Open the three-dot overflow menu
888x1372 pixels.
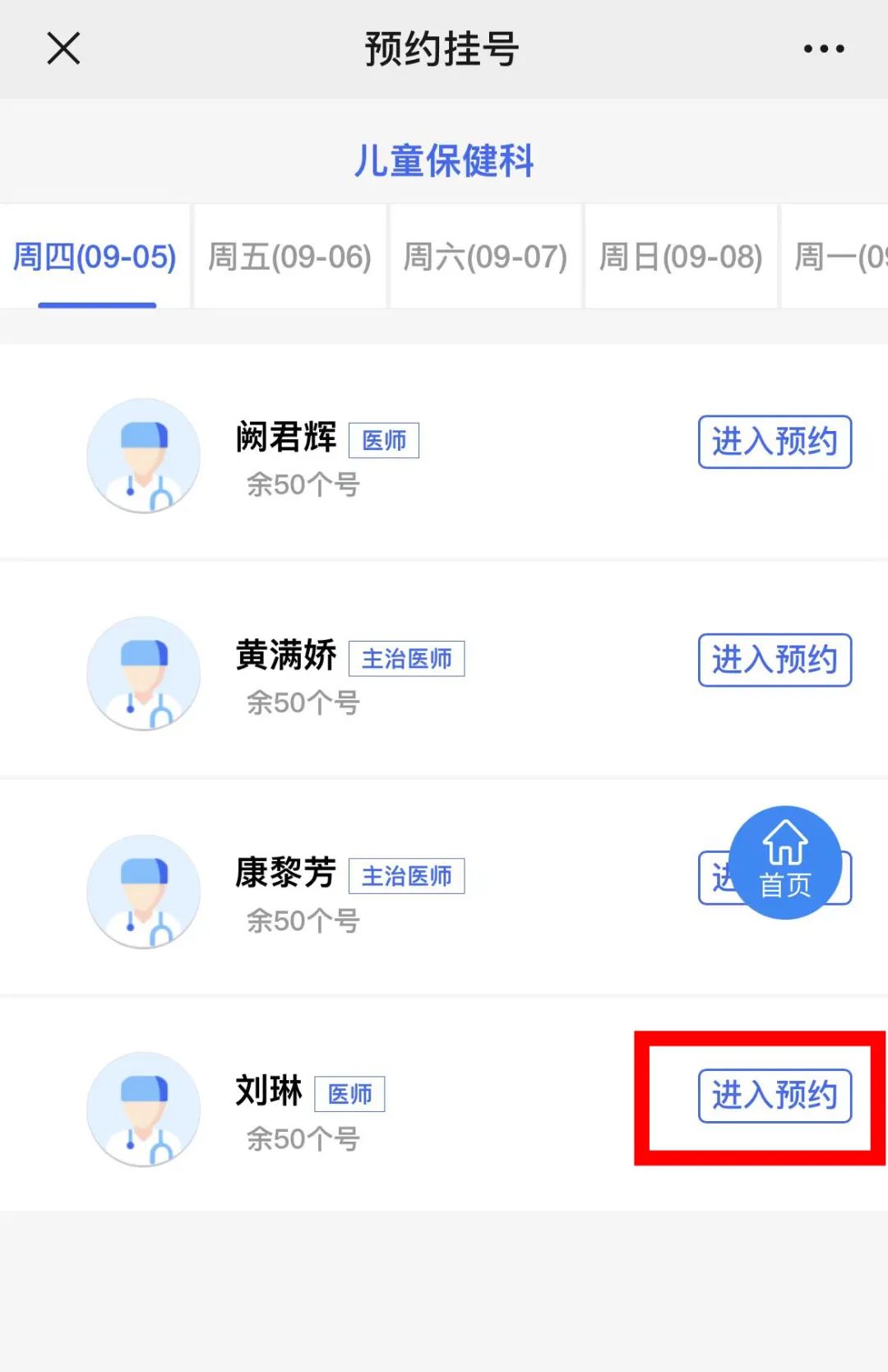[823, 49]
